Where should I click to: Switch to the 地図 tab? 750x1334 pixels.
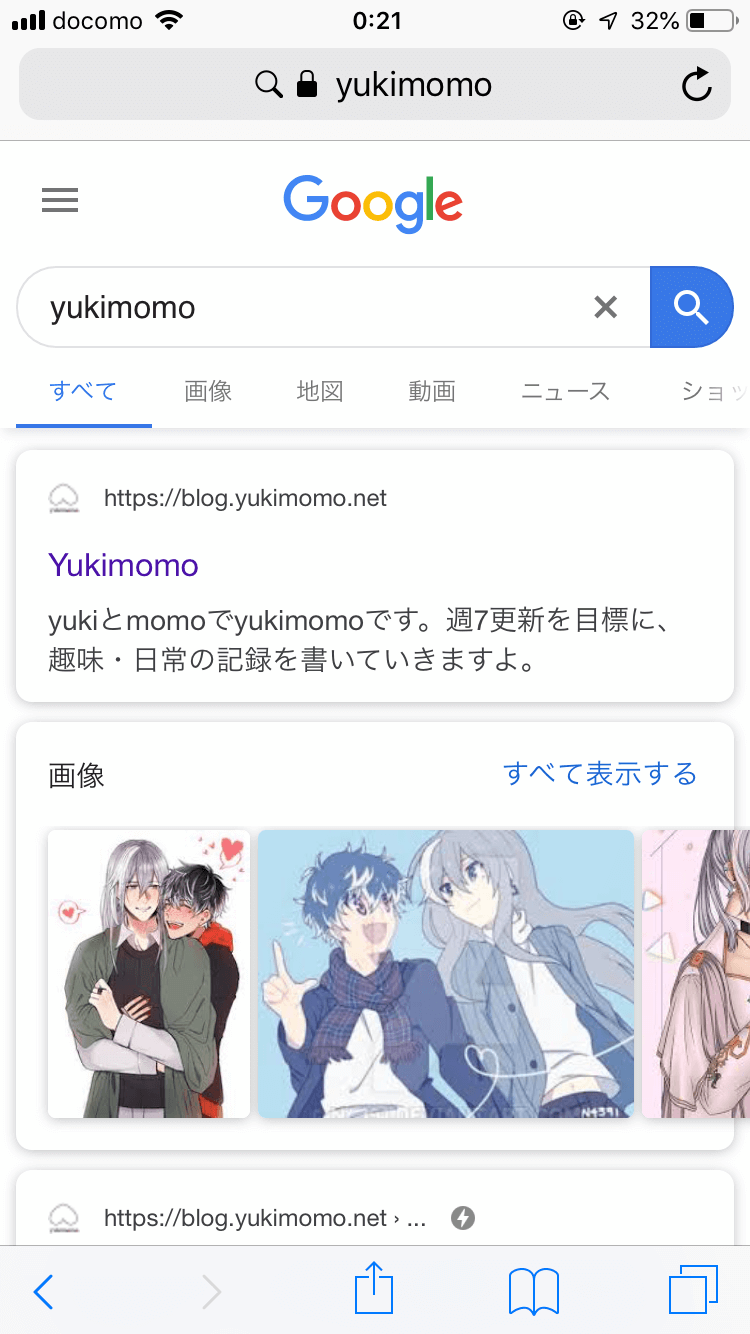coord(320,391)
